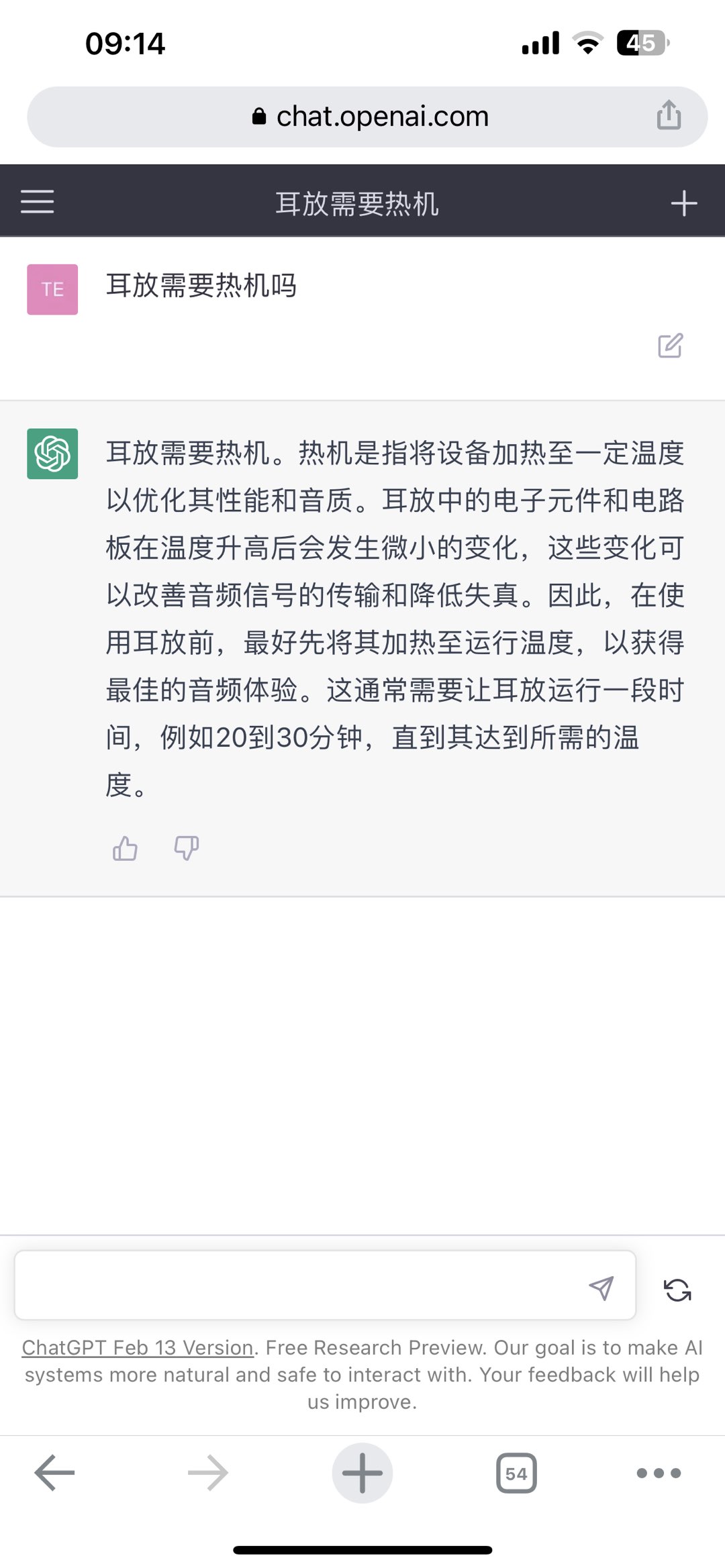This screenshot has height=1568, width=725.
Task: Regenerate the ChatGPT response
Action: pos(677,1290)
